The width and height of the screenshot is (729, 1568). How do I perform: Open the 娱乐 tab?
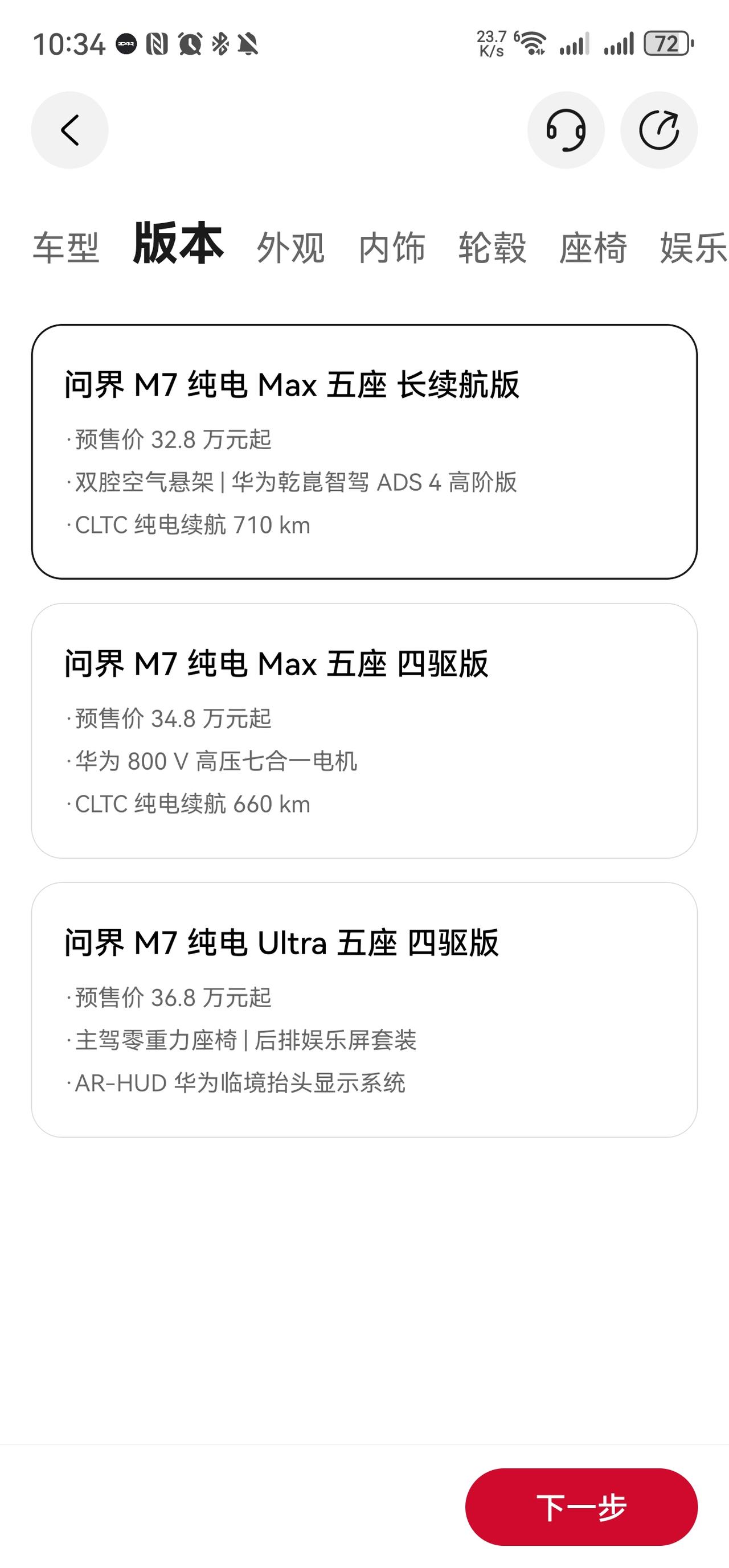694,248
